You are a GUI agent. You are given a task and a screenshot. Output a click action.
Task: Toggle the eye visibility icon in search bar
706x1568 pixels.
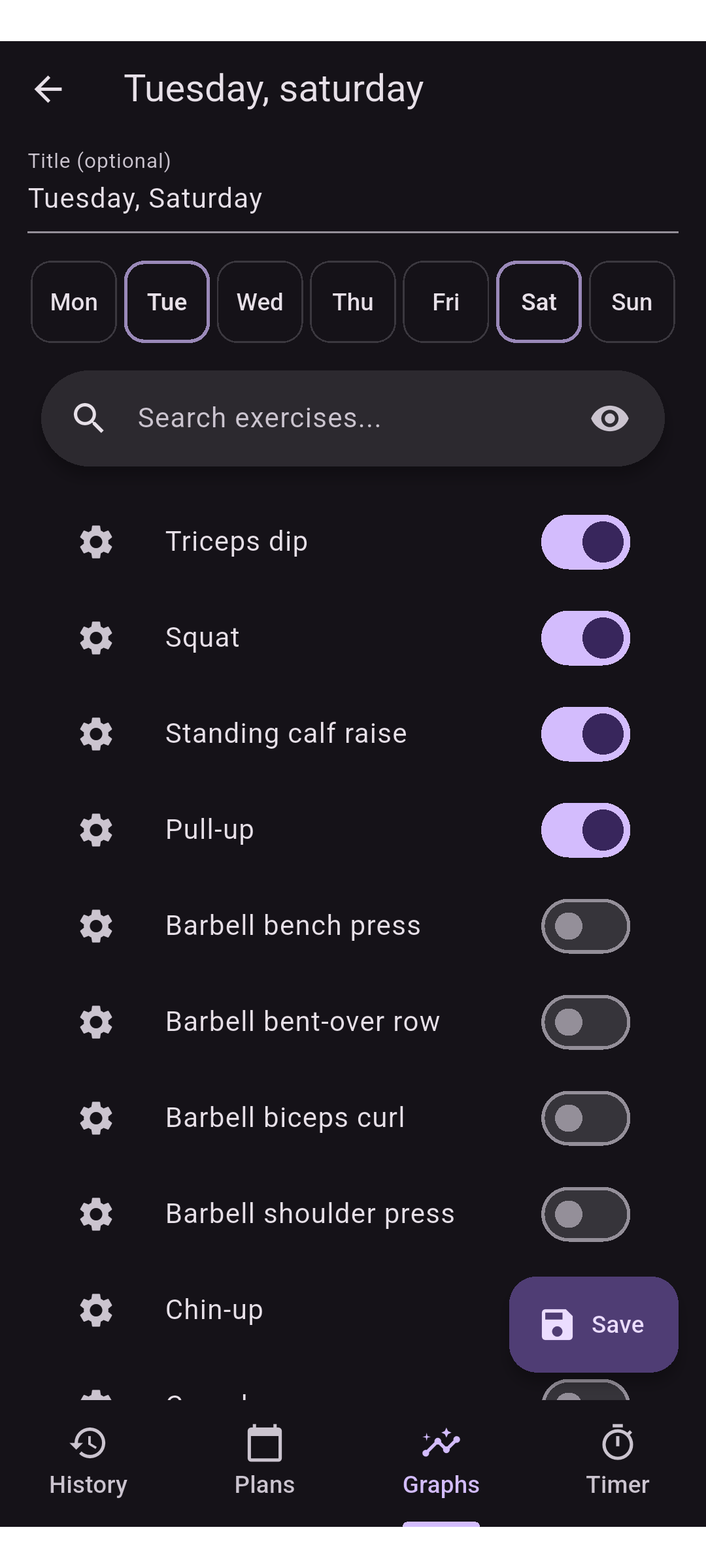(x=609, y=418)
